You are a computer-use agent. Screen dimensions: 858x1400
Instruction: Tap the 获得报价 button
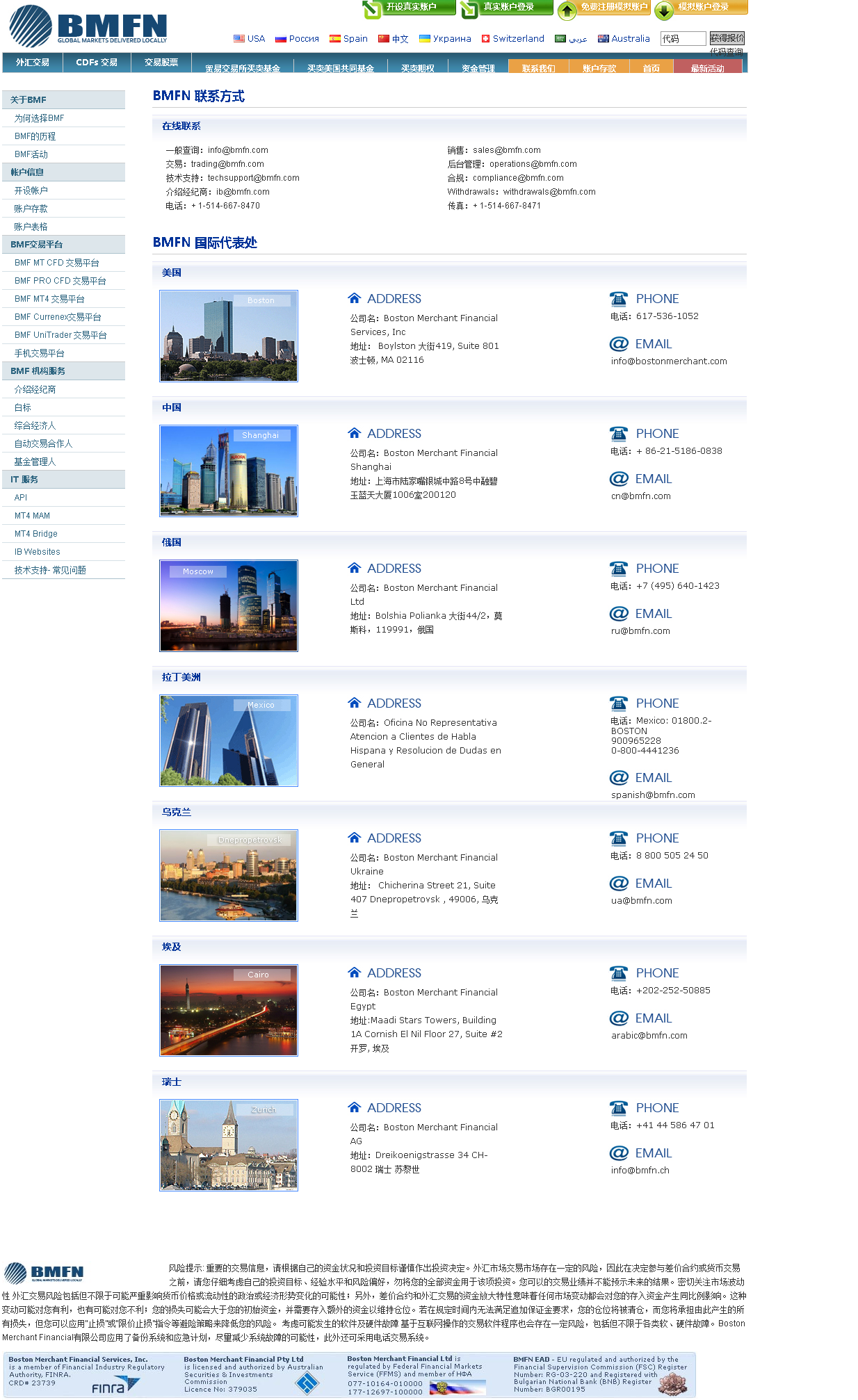[727, 38]
